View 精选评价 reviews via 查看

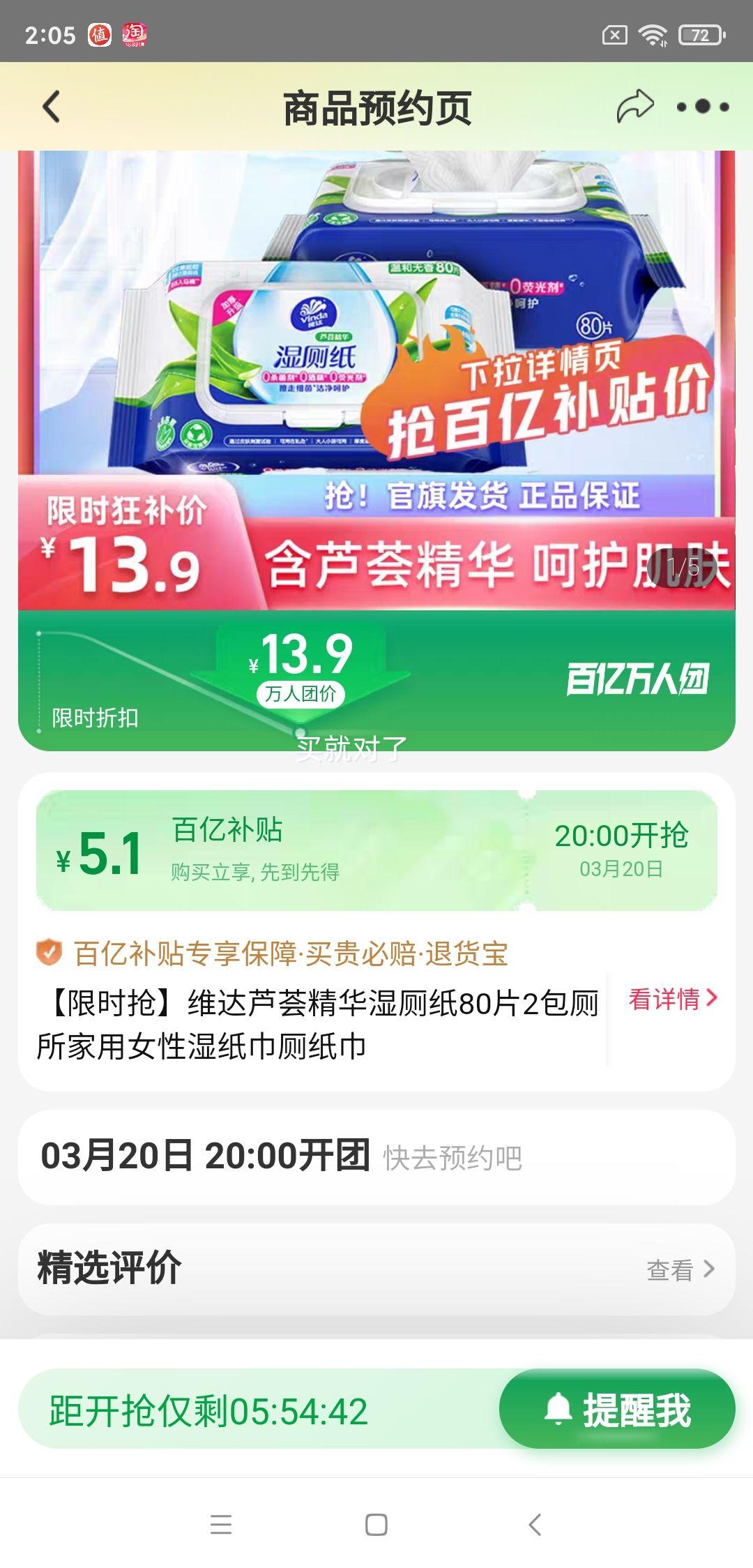[680, 1269]
